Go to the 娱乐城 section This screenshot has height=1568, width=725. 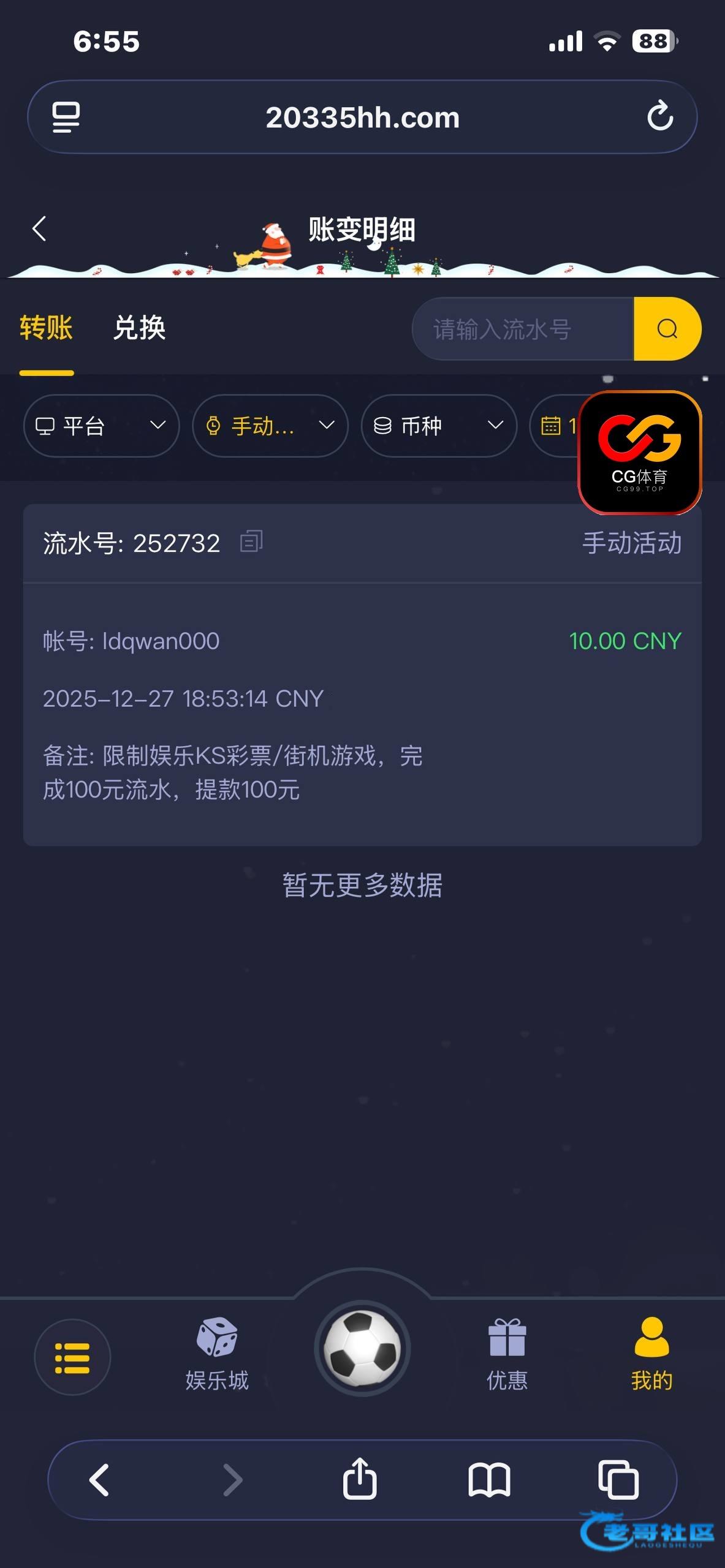[x=217, y=1354]
